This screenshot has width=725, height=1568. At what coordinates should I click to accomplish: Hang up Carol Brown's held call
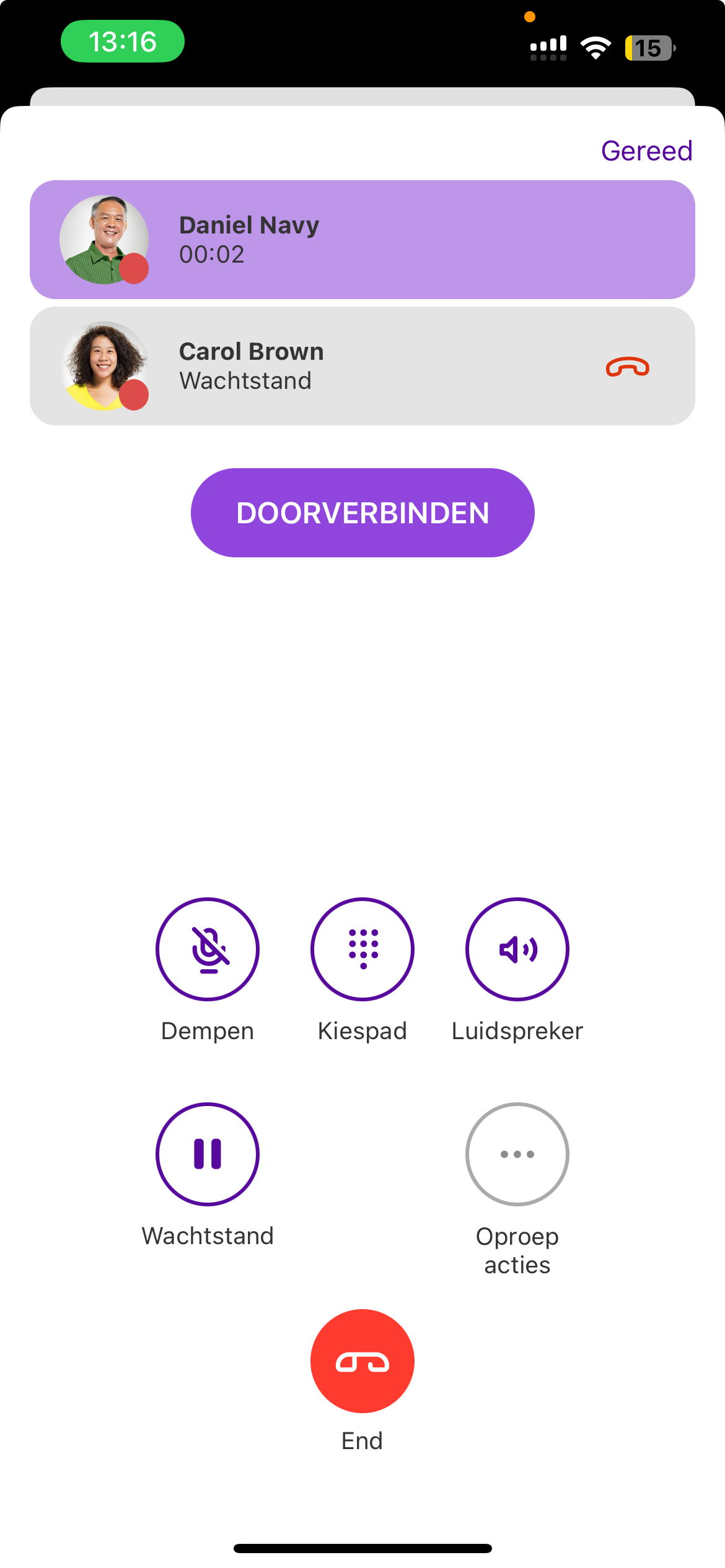click(x=627, y=367)
